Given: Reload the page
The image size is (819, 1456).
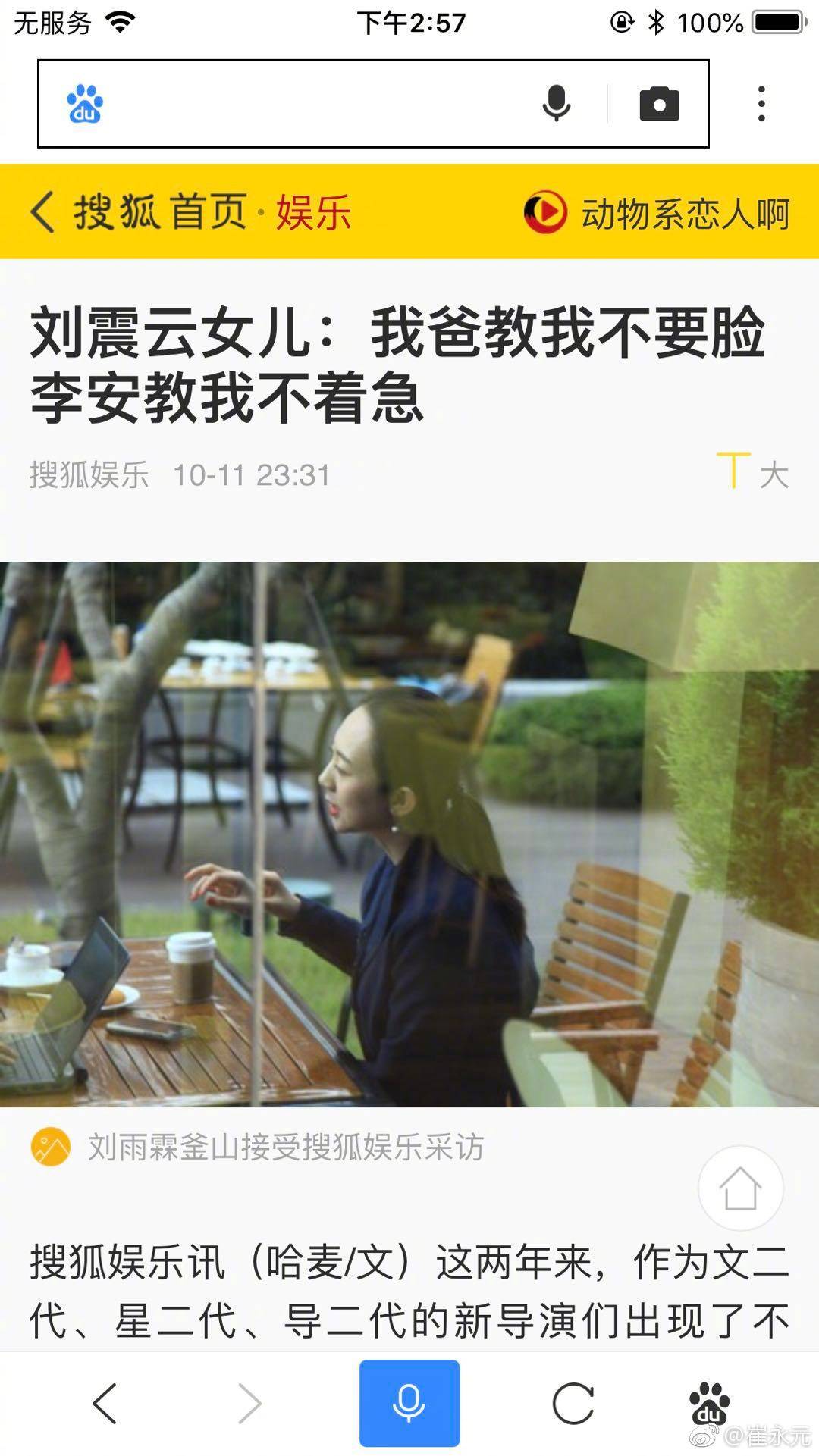Looking at the screenshot, I should click(573, 1403).
